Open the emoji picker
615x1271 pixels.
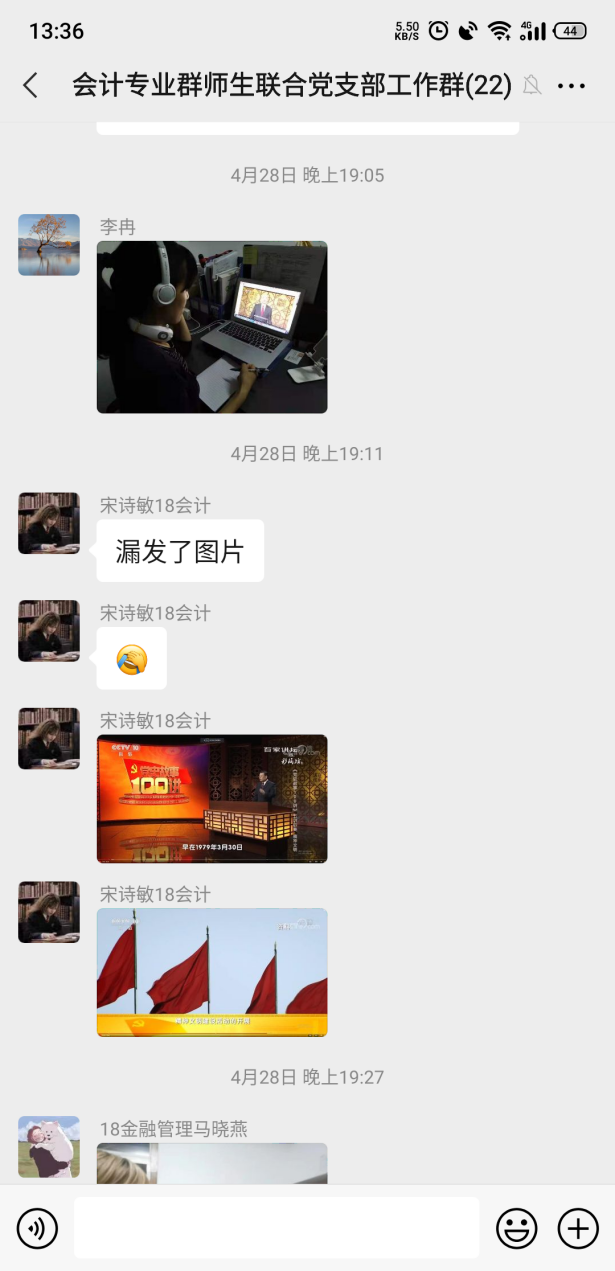(x=517, y=1227)
